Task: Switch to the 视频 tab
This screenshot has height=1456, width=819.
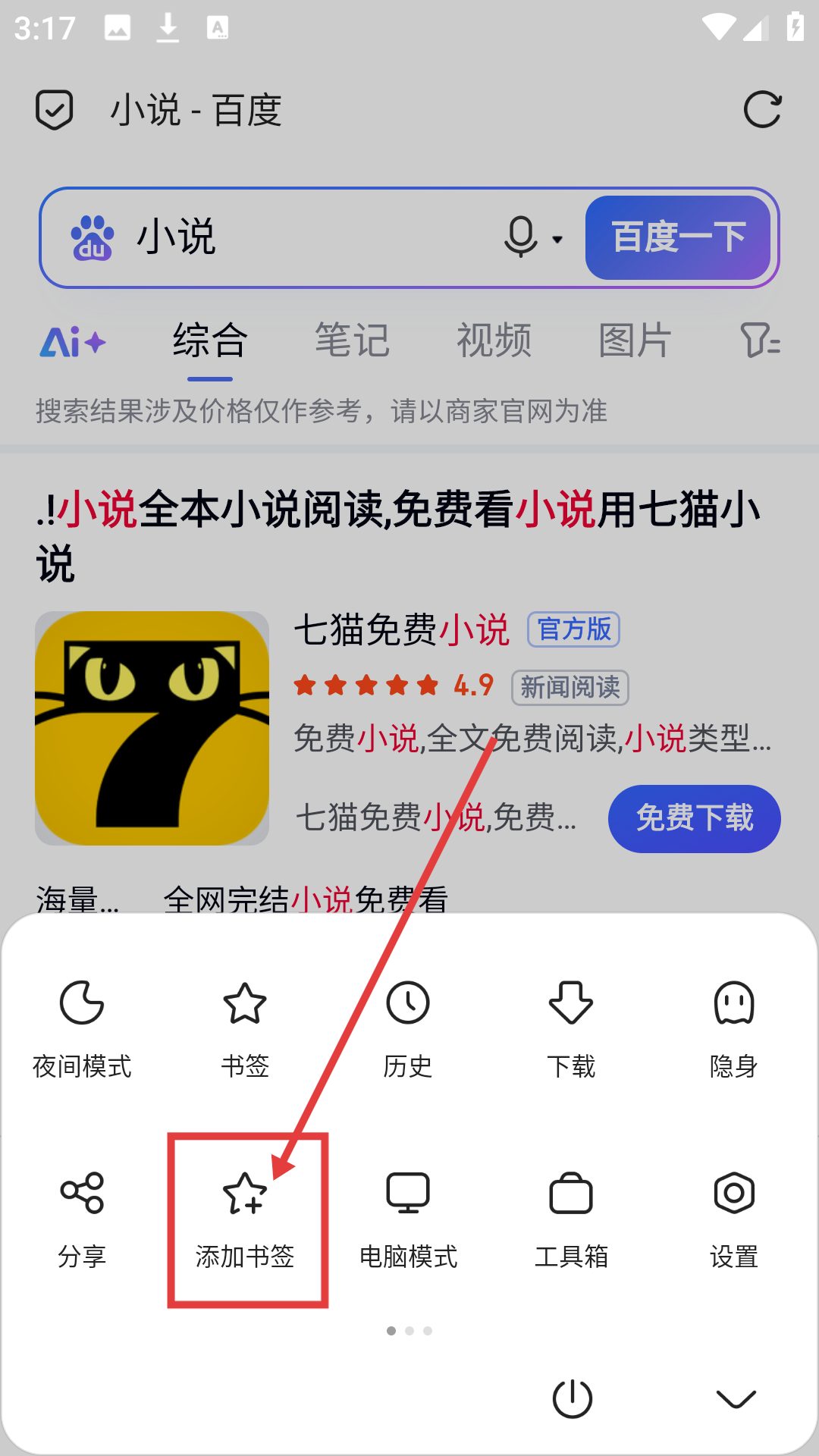Action: tap(494, 340)
